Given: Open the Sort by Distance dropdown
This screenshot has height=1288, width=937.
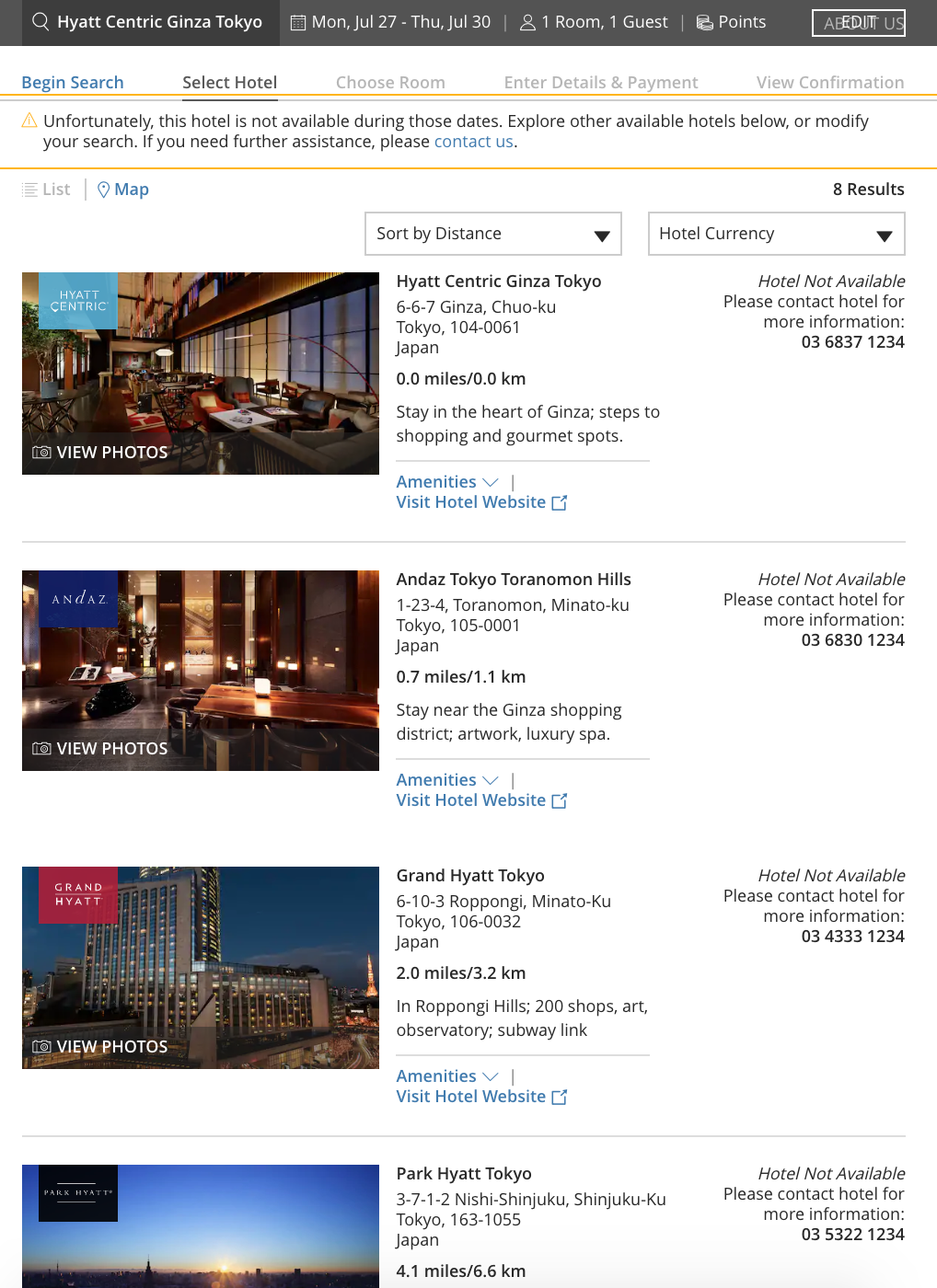Looking at the screenshot, I should coord(492,234).
